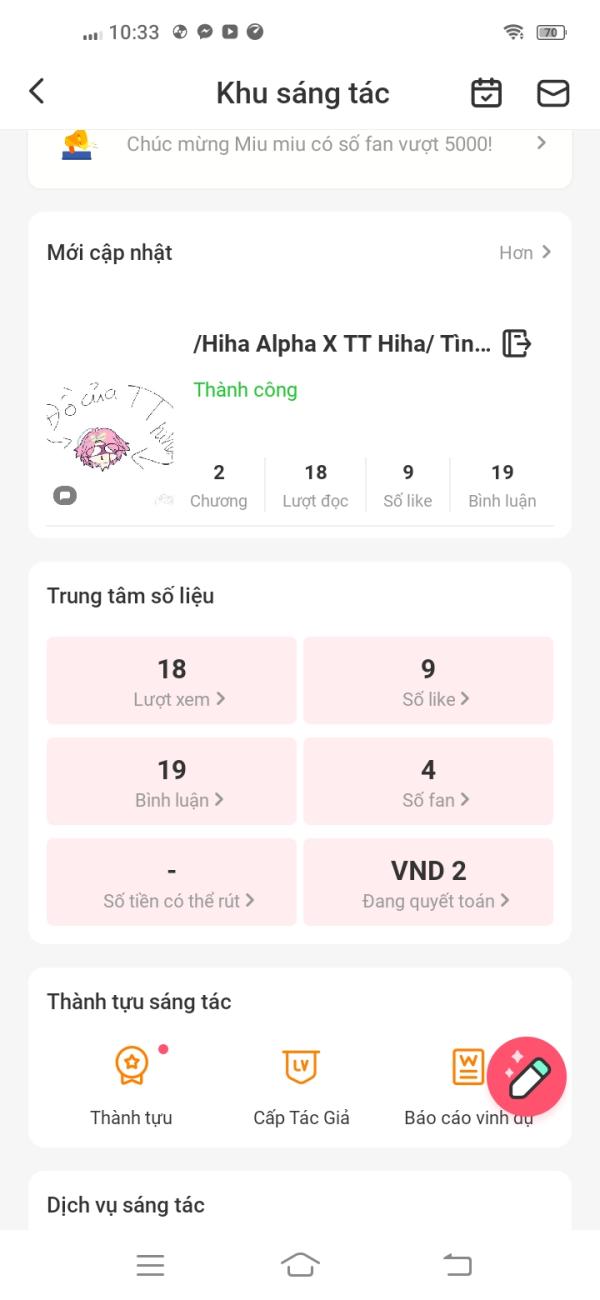Check the Bình luận data tile
Image resolution: width=600 pixels, height=1300 pixels.
click(x=172, y=781)
